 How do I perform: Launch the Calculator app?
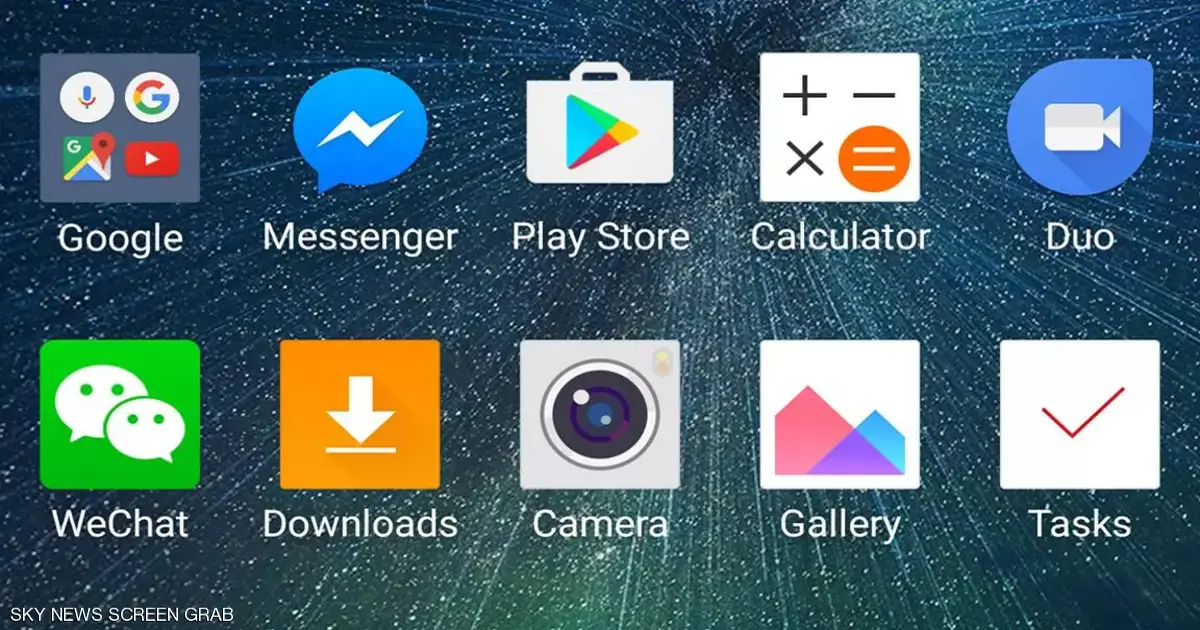pyautogui.click(x=840, y=128)
